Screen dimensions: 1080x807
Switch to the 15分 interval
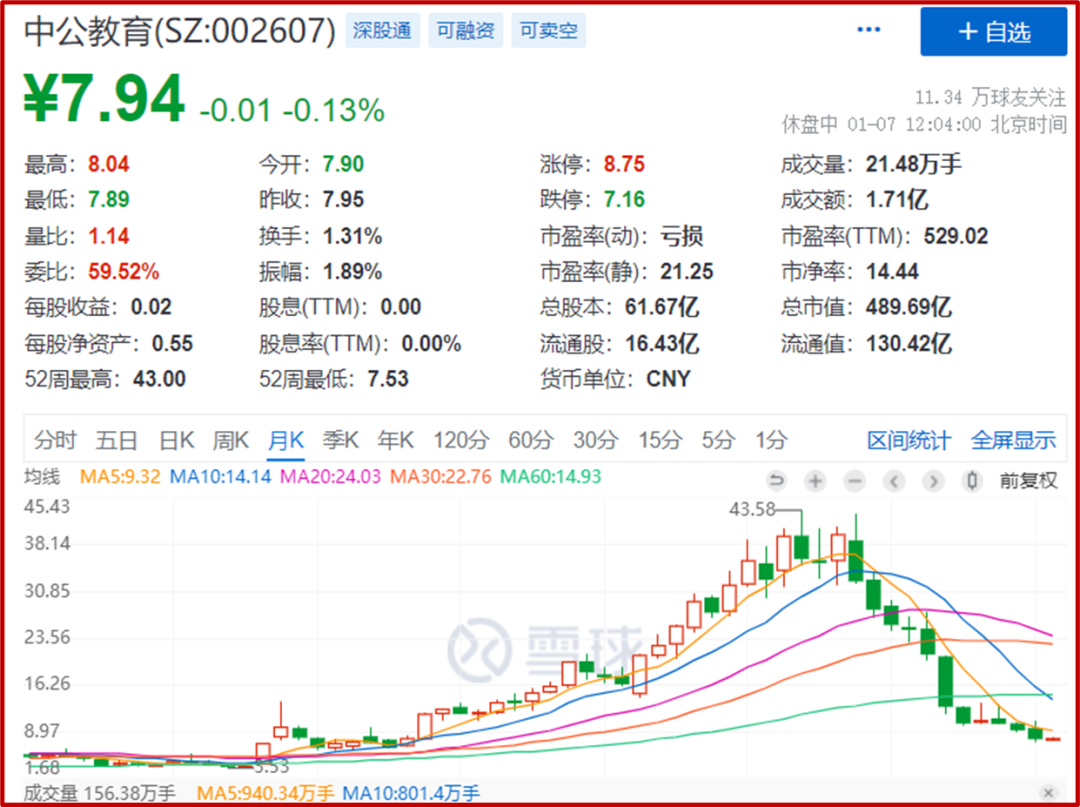659,440
